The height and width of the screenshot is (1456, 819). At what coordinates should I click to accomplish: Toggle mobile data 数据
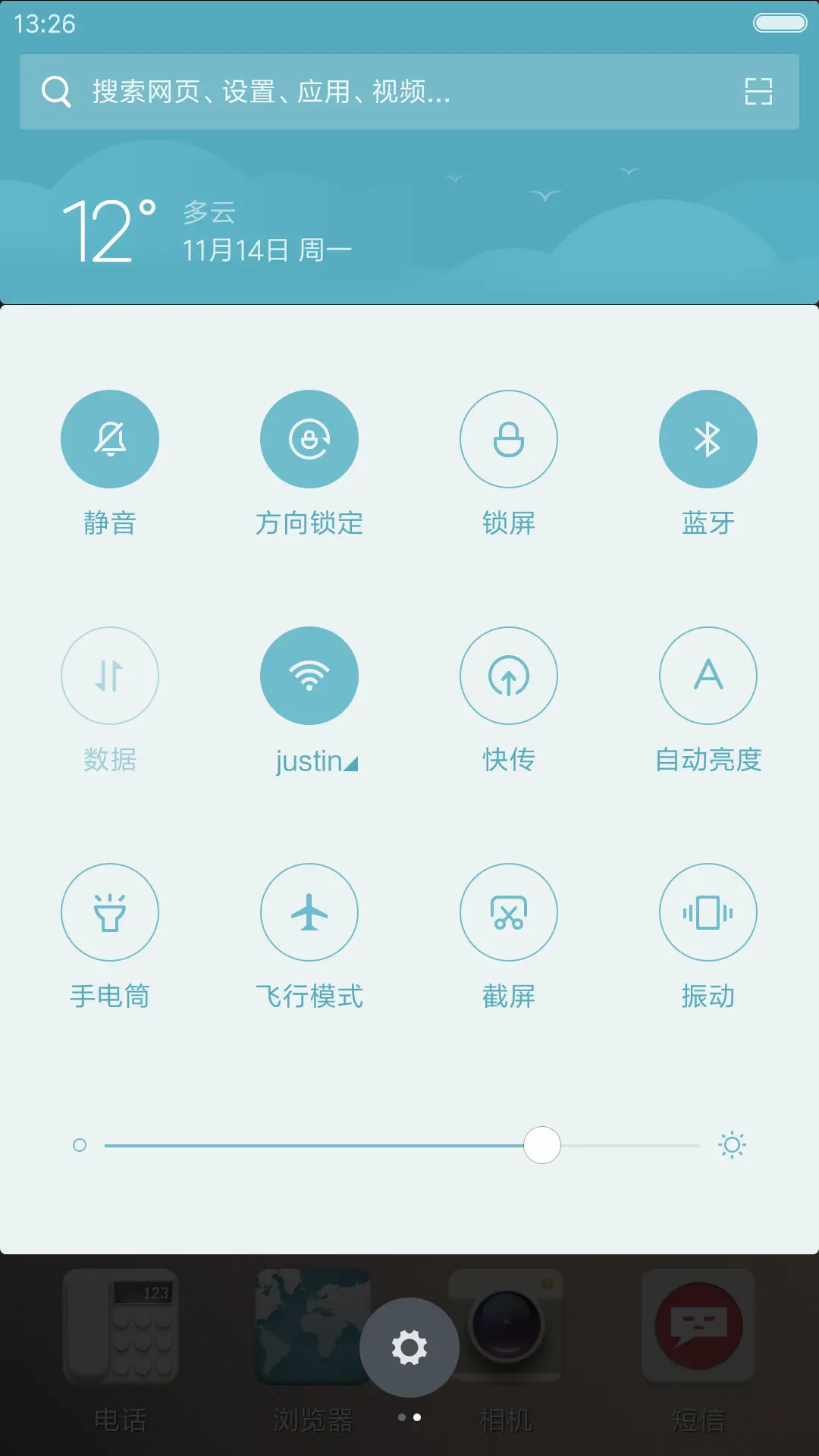110,676
